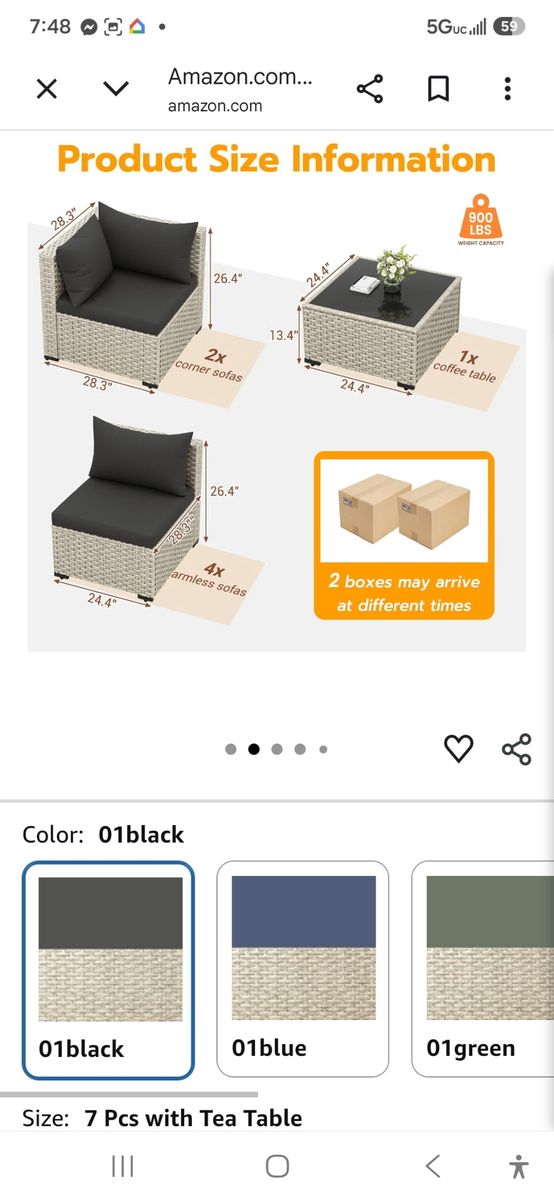This screenshot has height=1200, width=554.
Task: Expand the minimize chevron dropdown
Action: (x=116, y=89)
